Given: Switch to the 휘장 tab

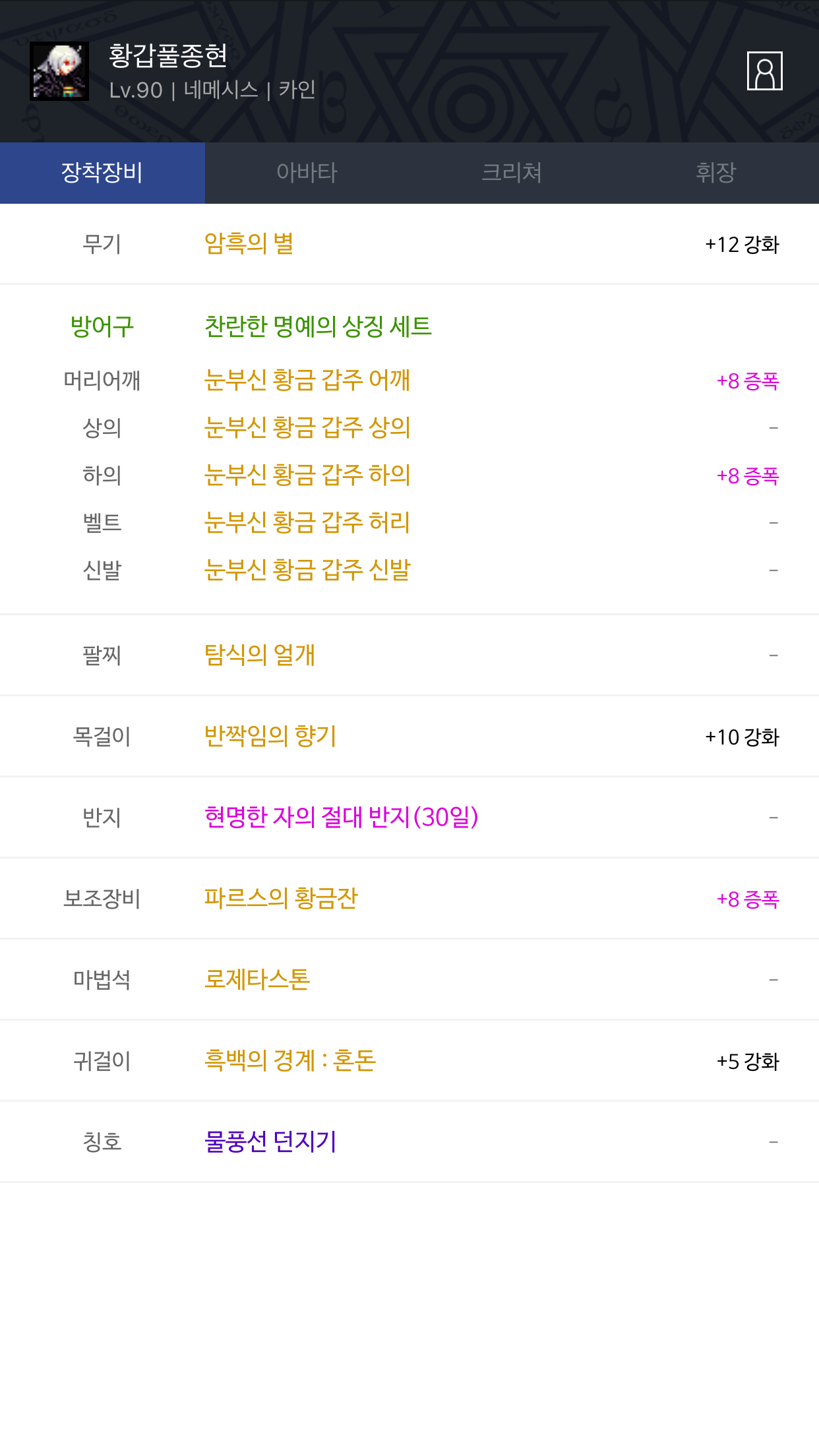Looking at the screenshot, I should (716, 173).
